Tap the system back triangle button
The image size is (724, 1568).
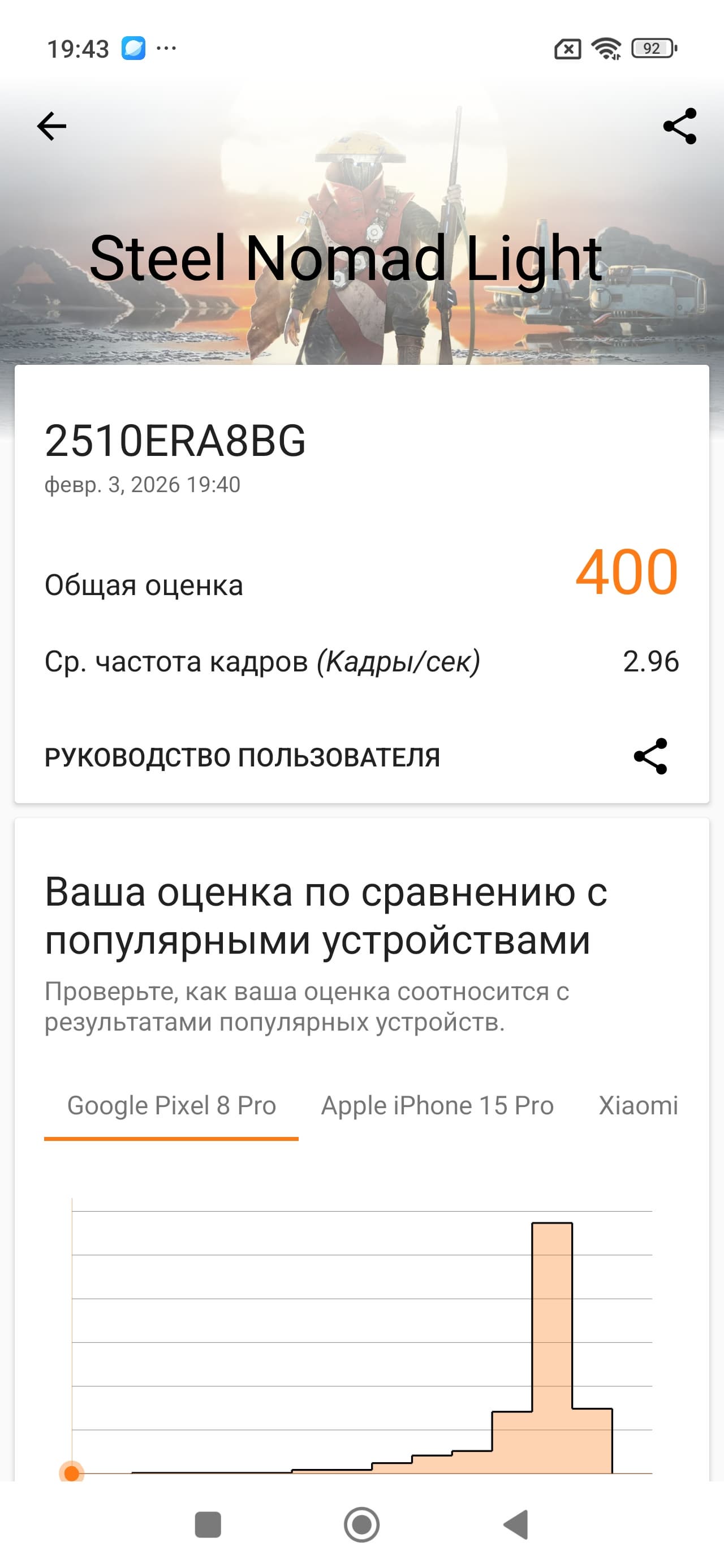click(516, 1524)
